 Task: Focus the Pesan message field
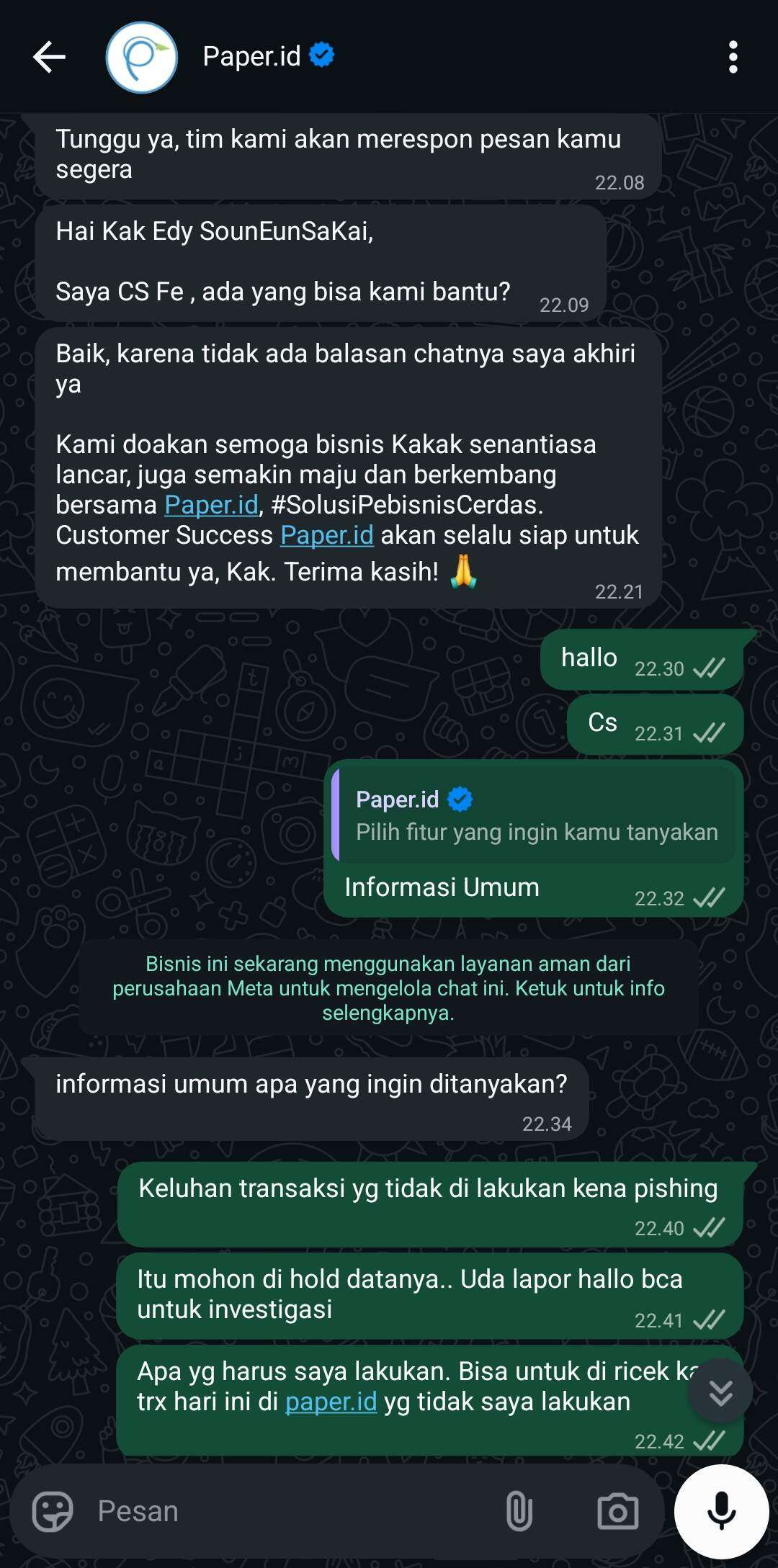click(x=288, y=1511)
